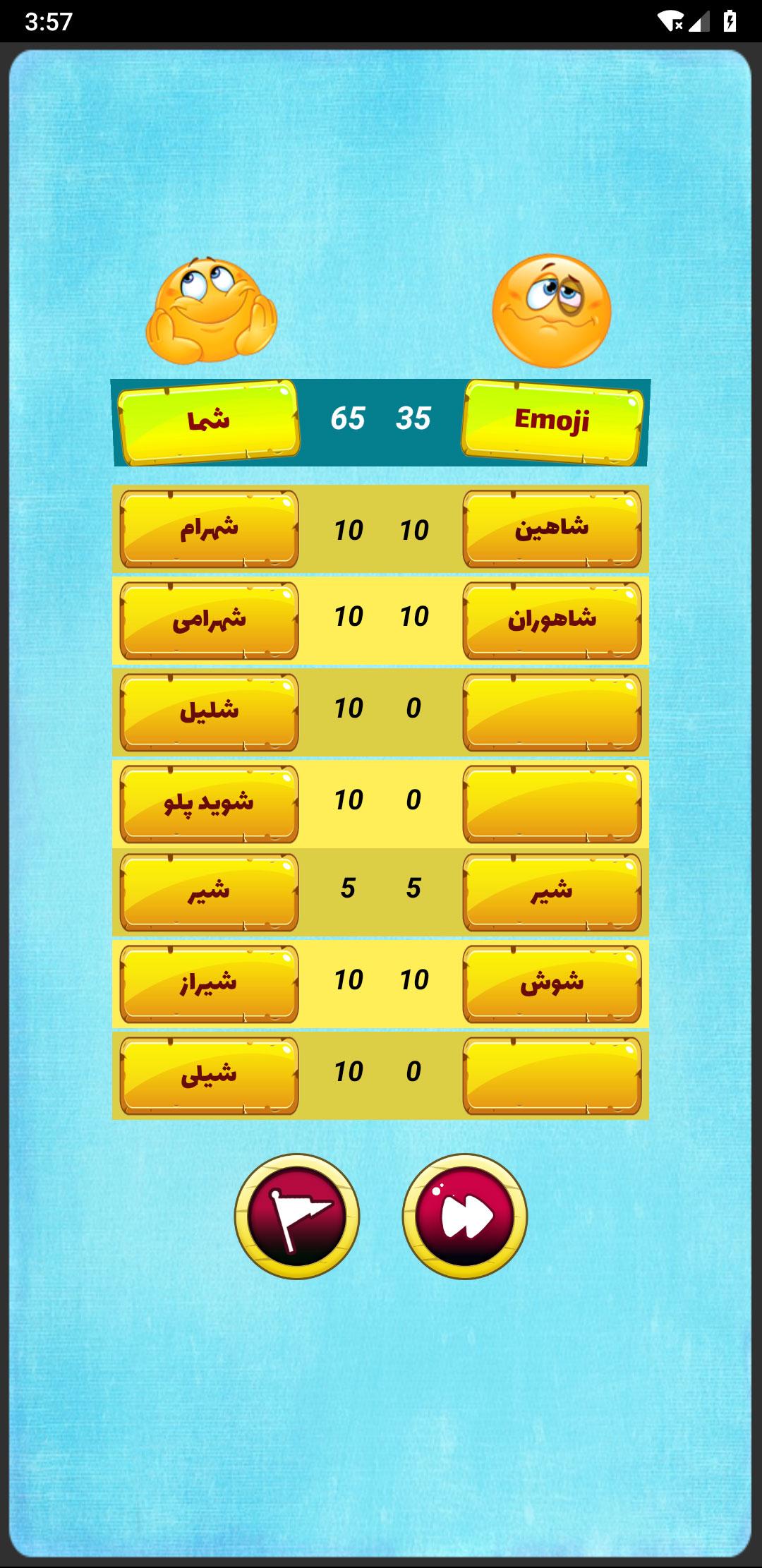Tap the opponent's answer شوش
The width and height of the screenshot is (762, 1568).
(552, 984)
